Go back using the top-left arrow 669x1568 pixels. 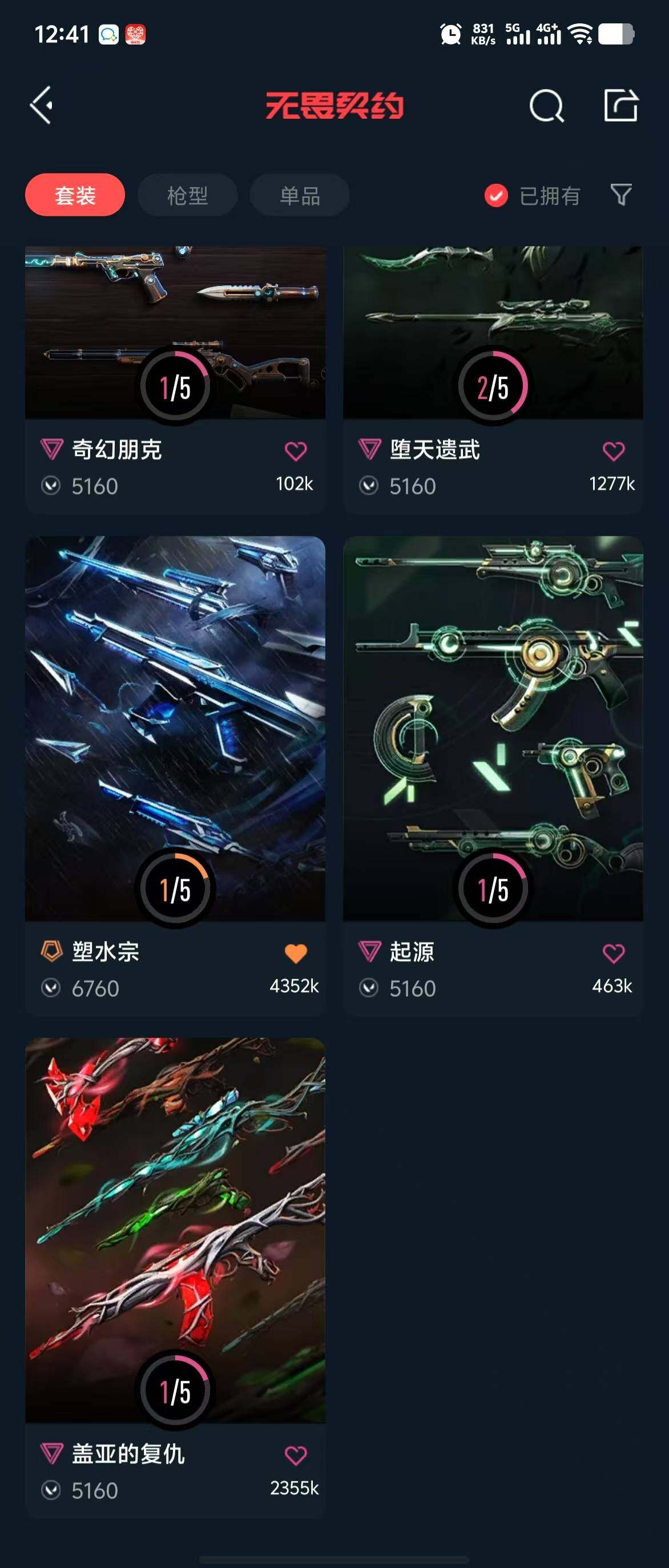tap(42, 106)
